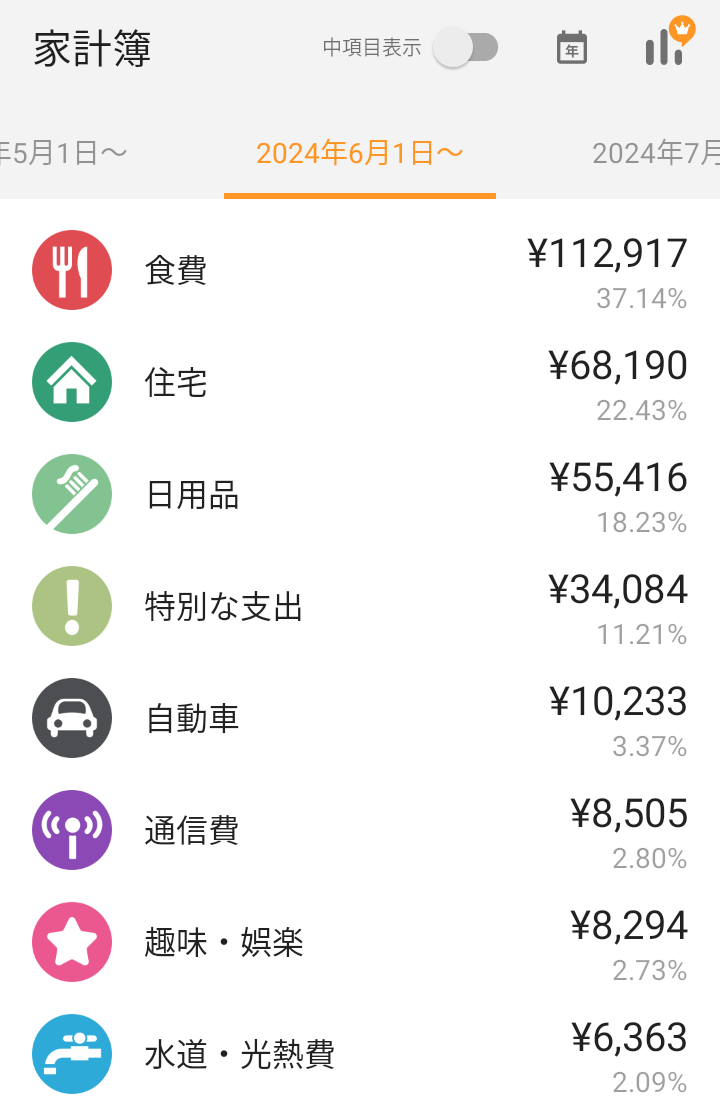The height and width of the screenshot is (1117, 720).
Task: Open the premium bar chart icon
Action: (x=669, y=43)
